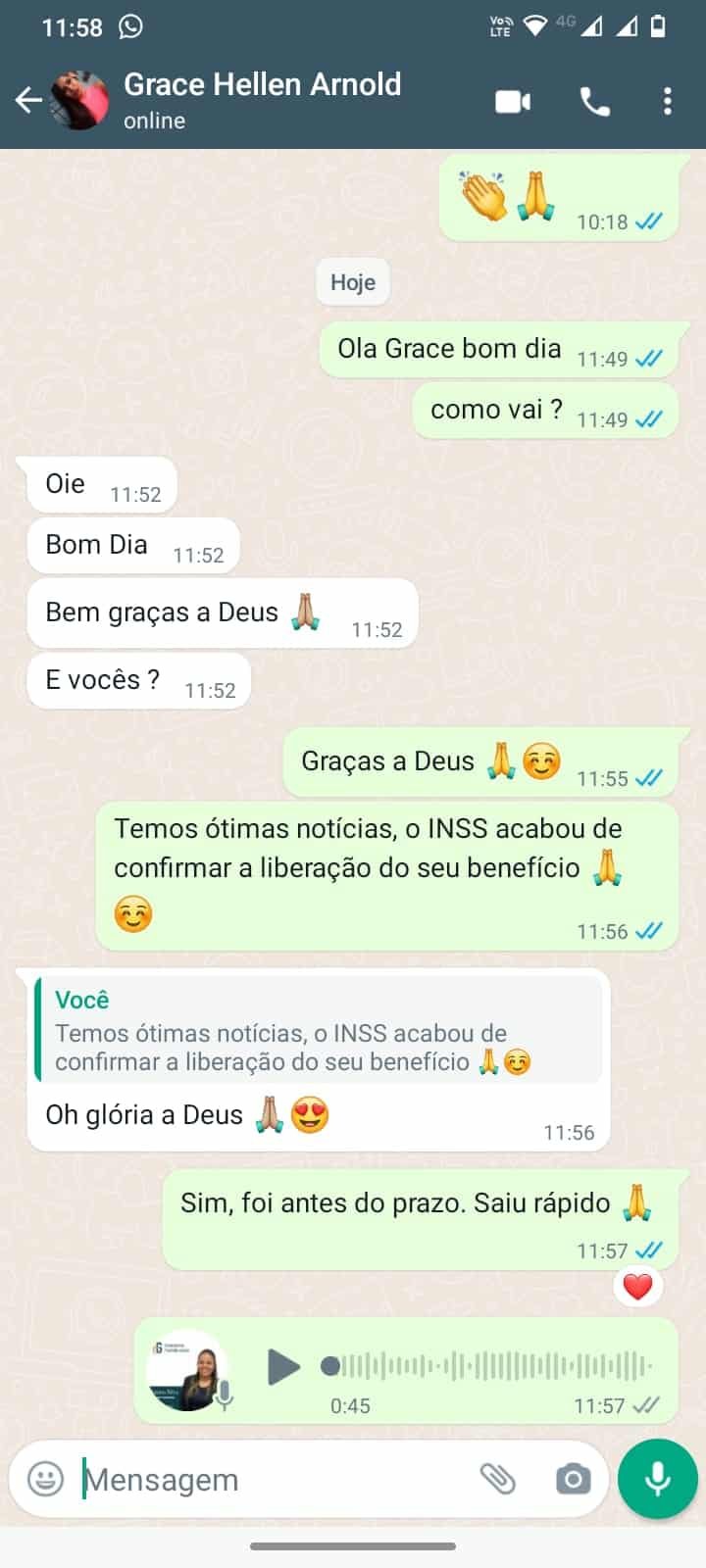Open the overflow menu
The image size is (706, 1568).
tap(667, 101)
